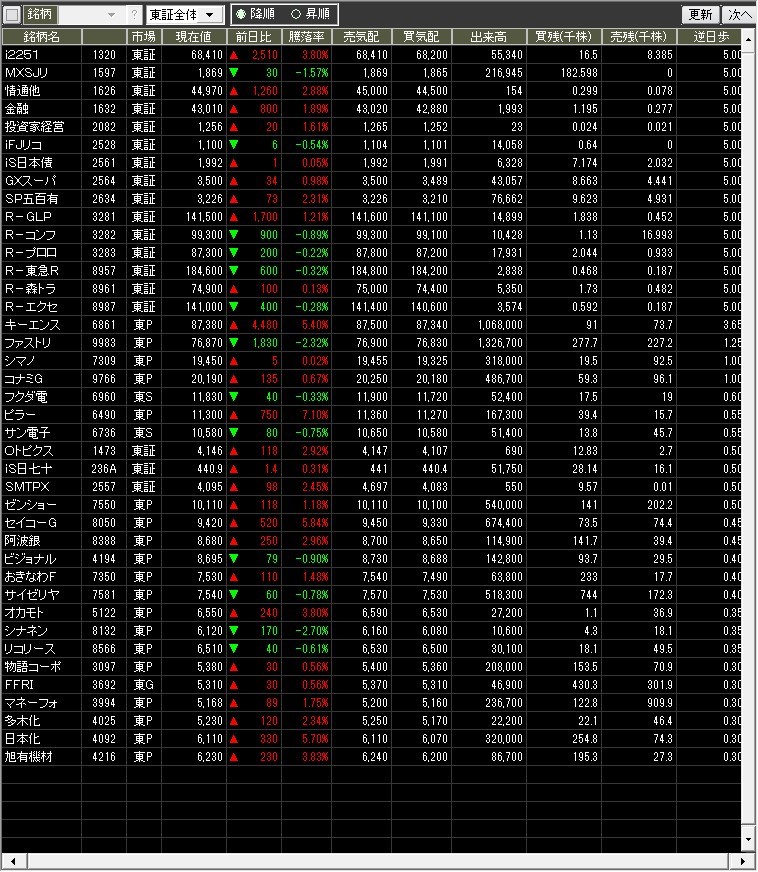Image resolution: width=758 pixels, height=872 pixels.
Task: Go to next page with 次へ
Action: pos(739,14)
